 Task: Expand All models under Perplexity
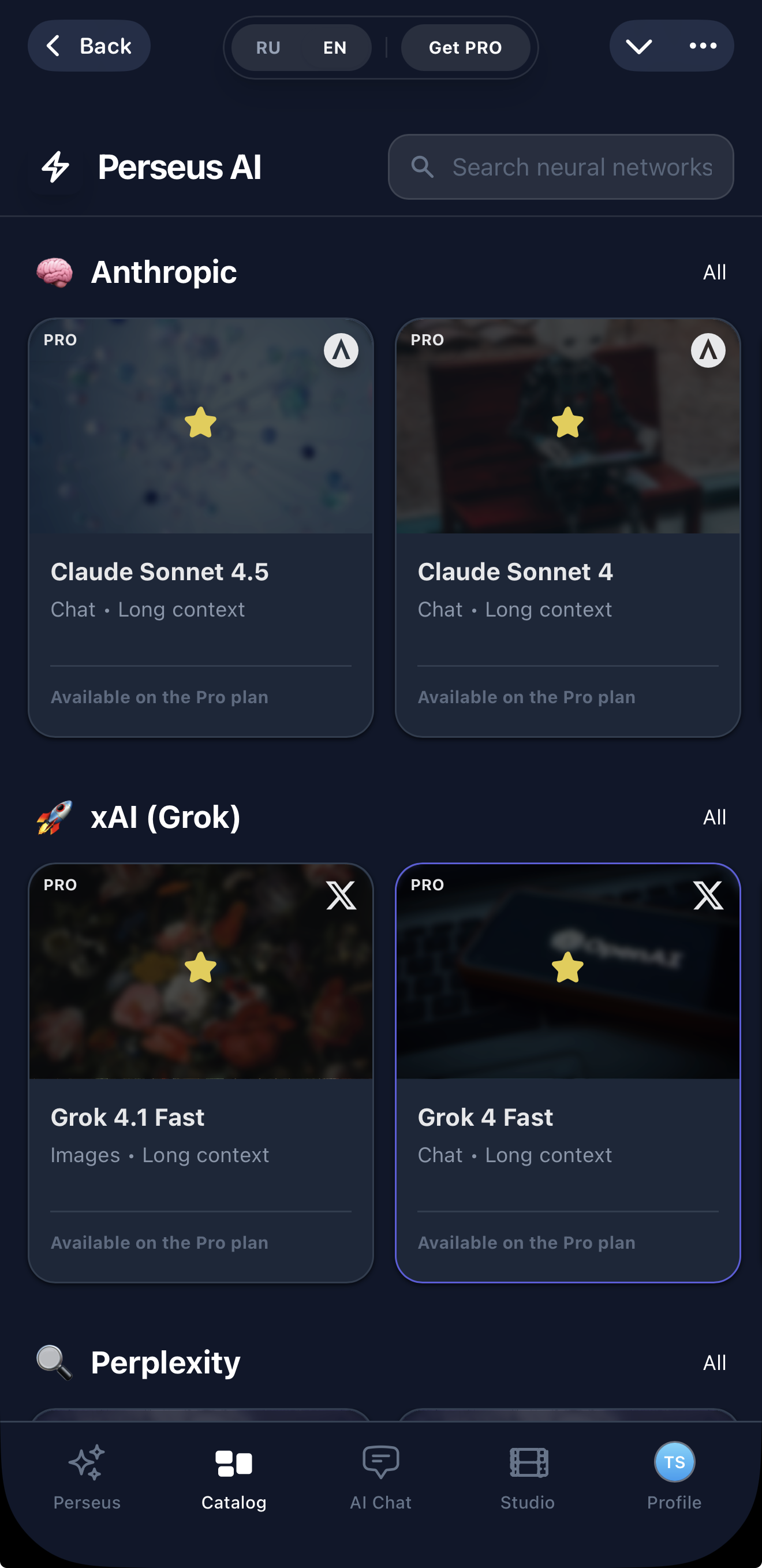715,1362
